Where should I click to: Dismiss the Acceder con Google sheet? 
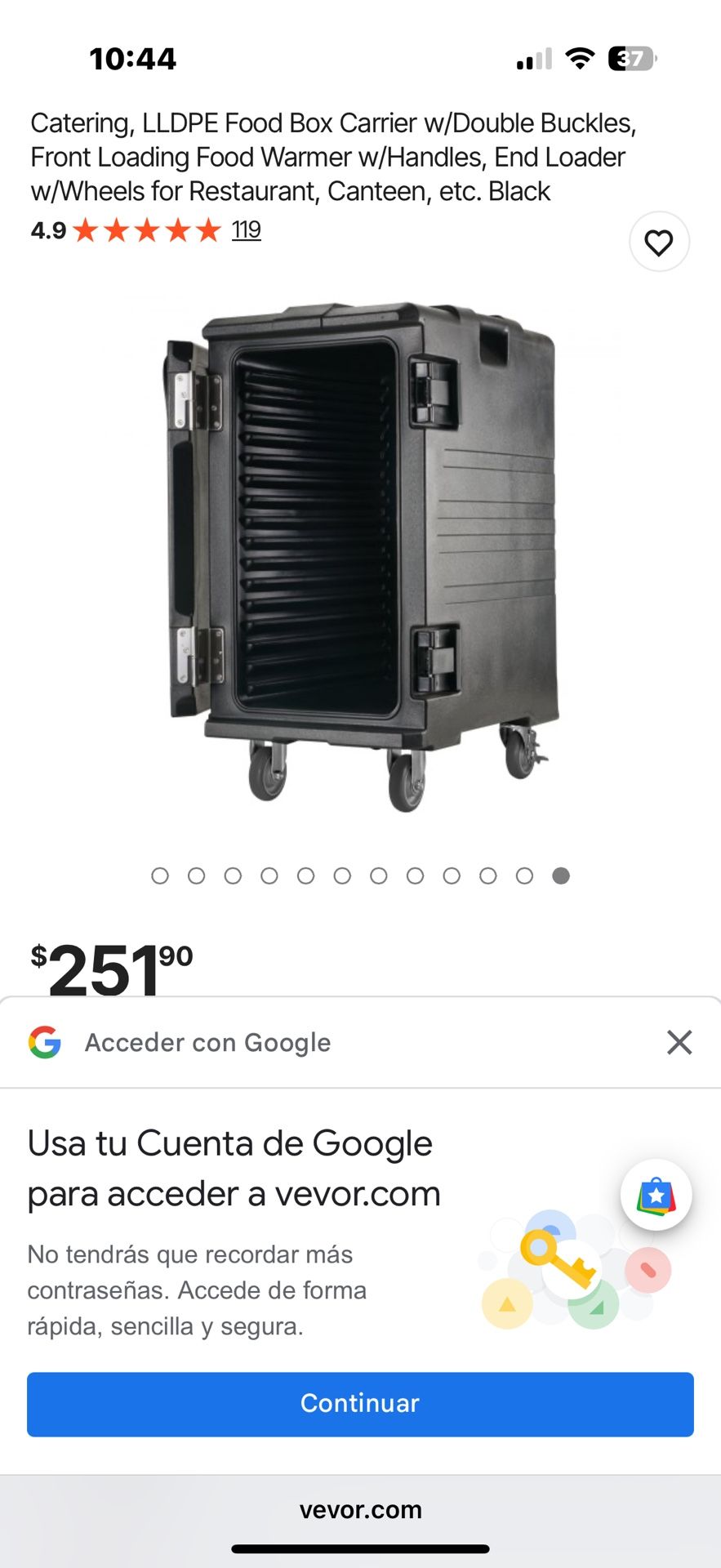679,1042
